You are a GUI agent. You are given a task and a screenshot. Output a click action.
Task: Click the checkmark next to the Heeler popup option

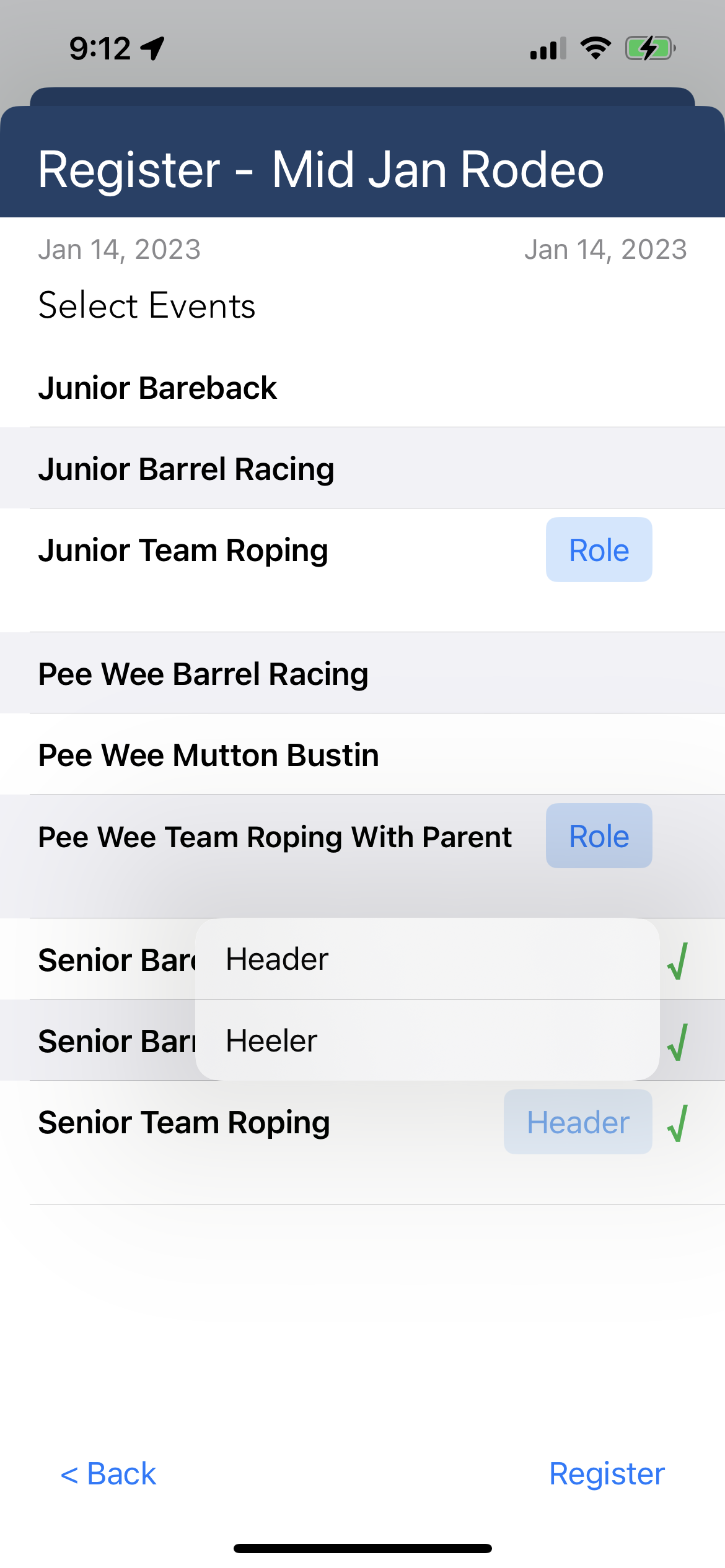677,1040
